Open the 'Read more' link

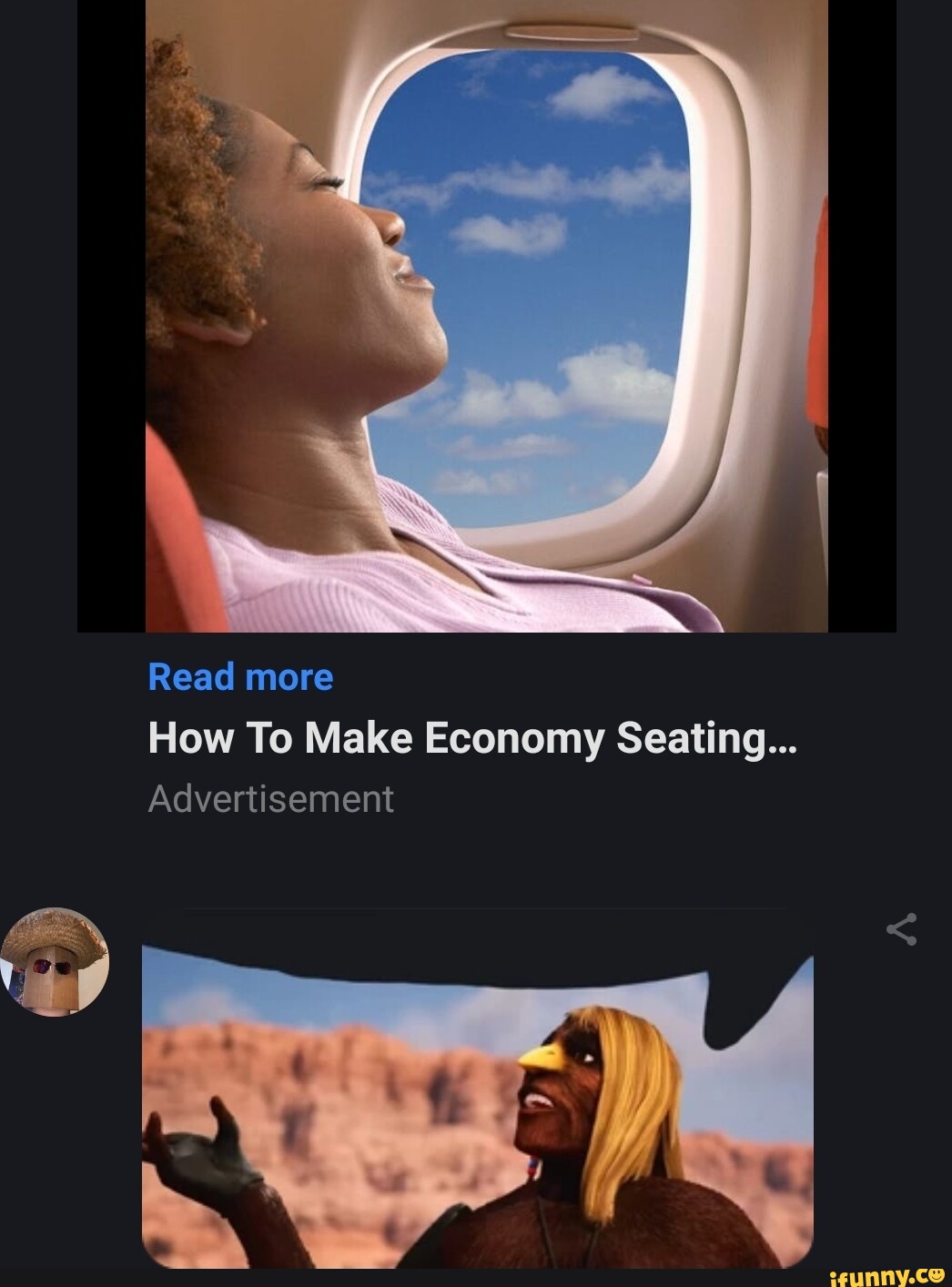[x=240, y=677]
